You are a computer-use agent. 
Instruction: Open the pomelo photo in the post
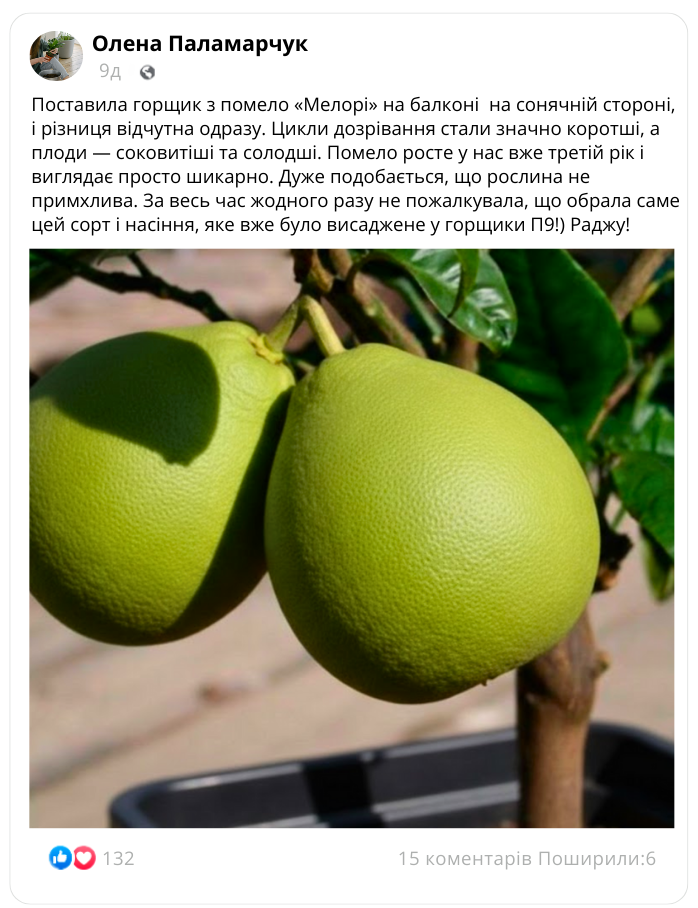click(x=351, y=538)
